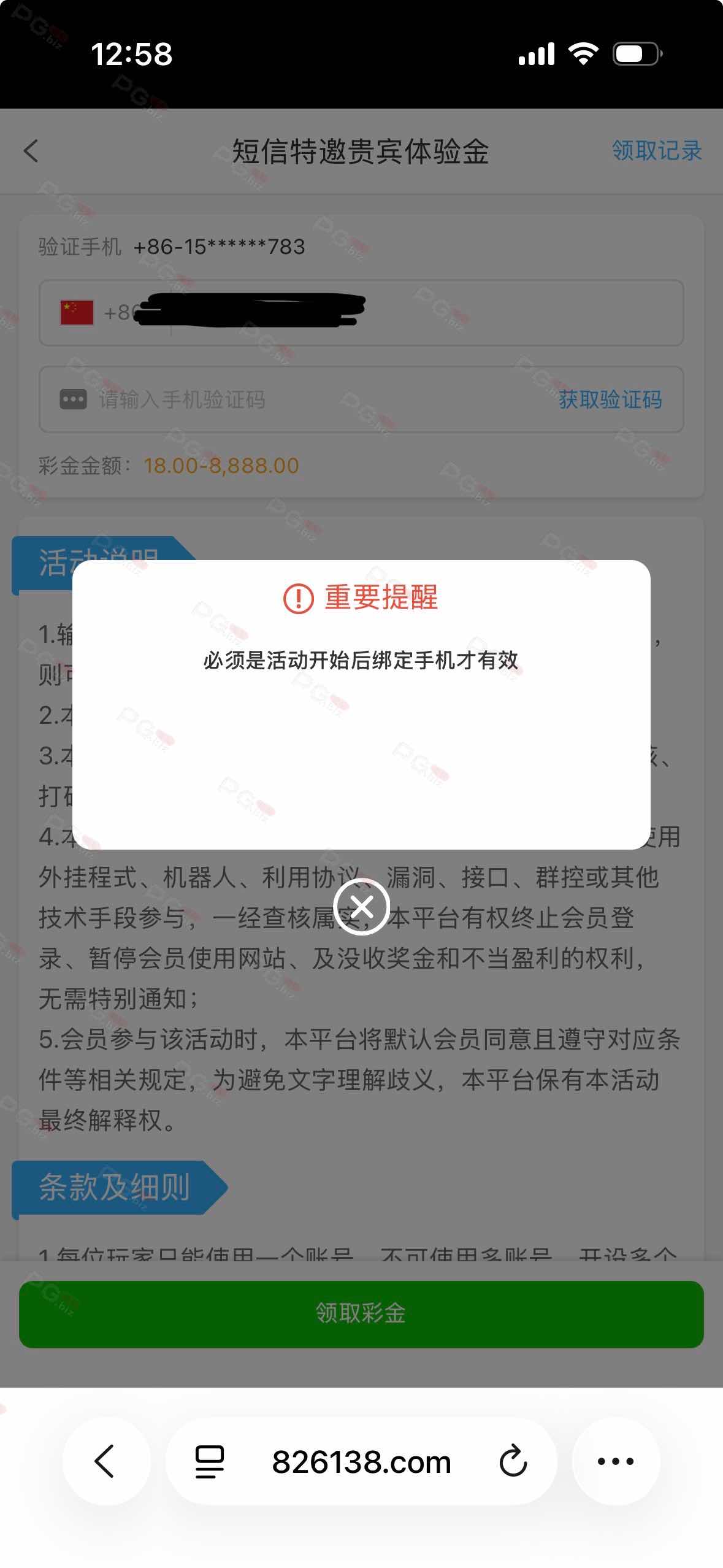Viewport: 723px width, 1568px height.
Task: Open 领取记录 claim records
Action: [656, 151]
